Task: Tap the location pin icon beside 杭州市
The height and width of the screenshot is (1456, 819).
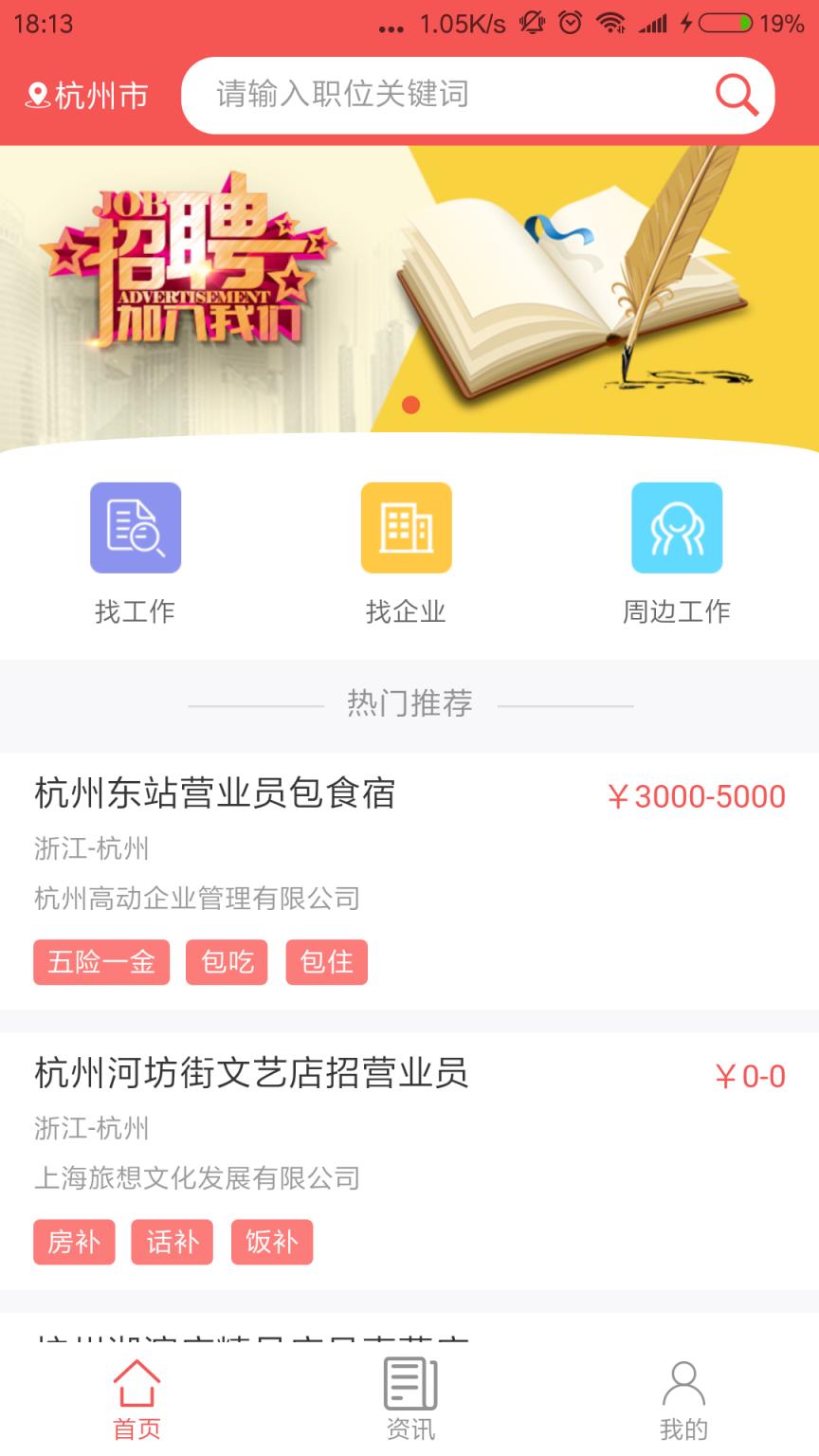Action: click(x=36, y=94)
